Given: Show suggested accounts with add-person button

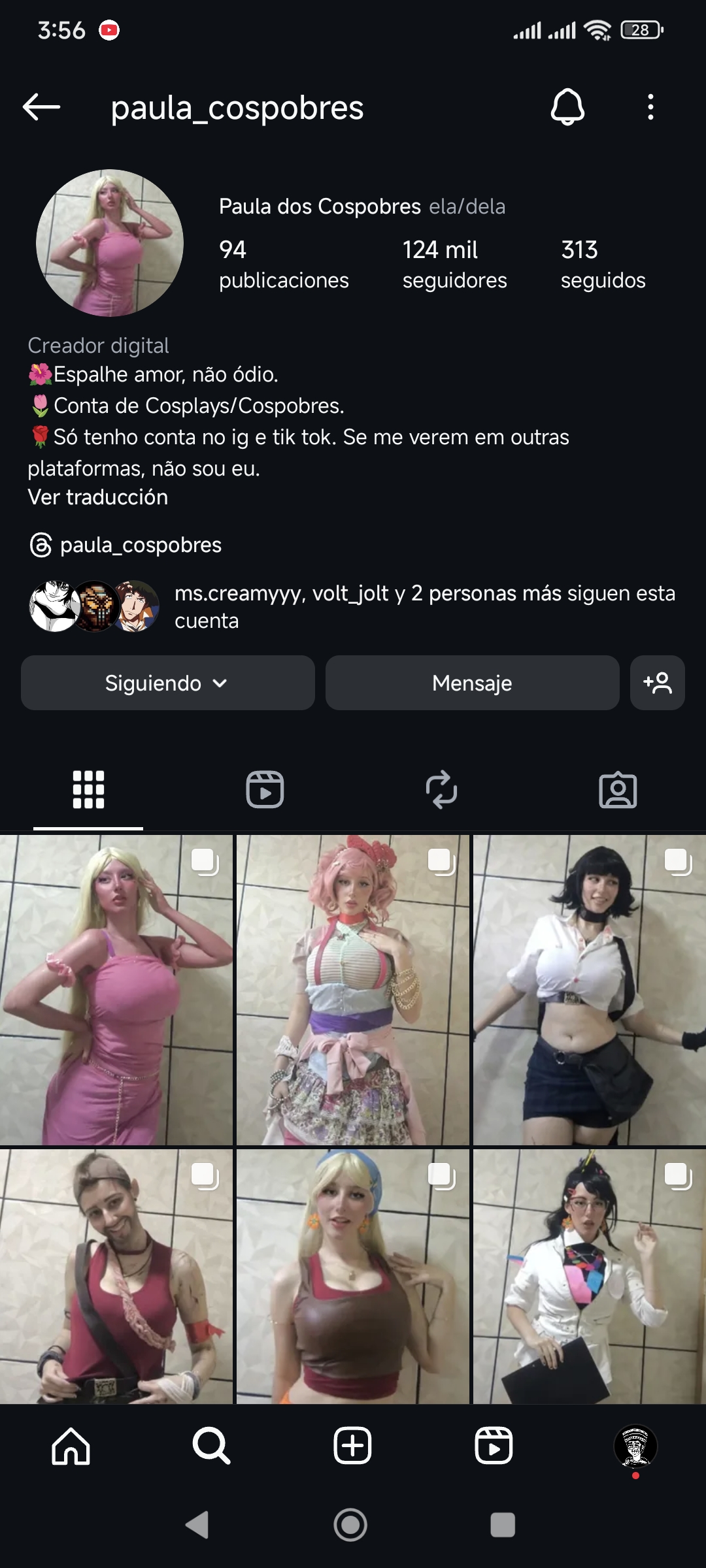Looking at the screenshot, I should (x=657, y=683).
